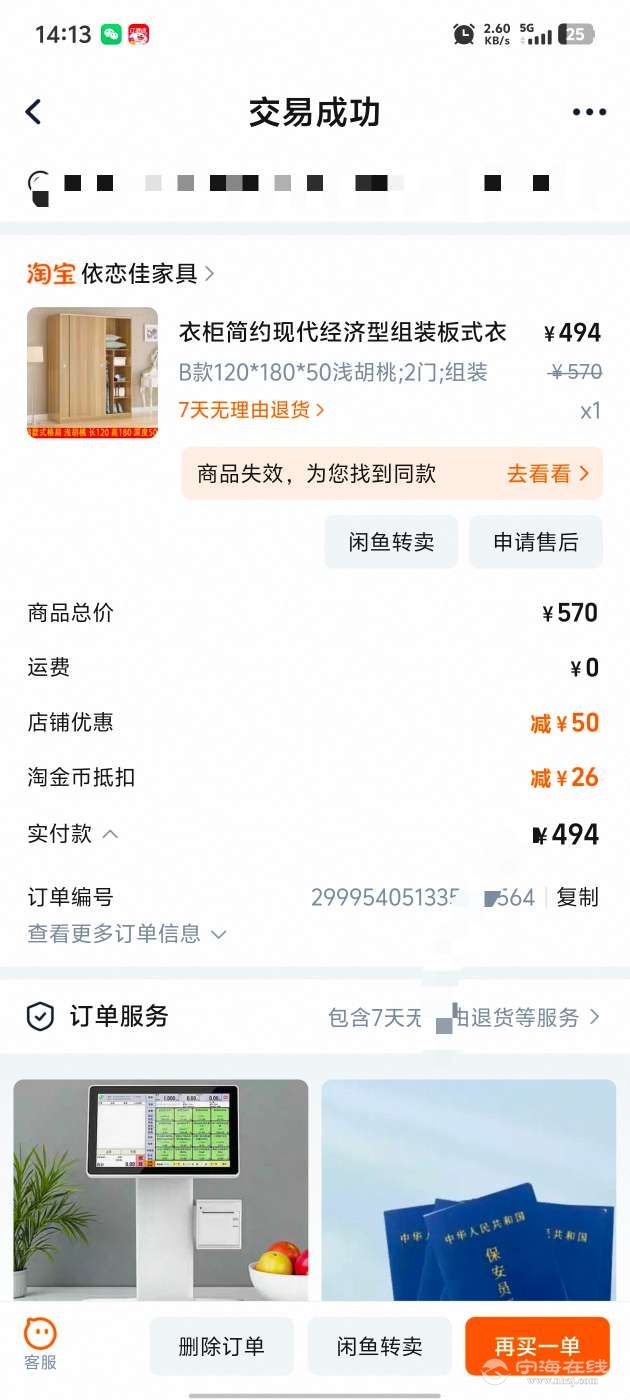Tap 删除订单 to delete this order
Screen dimensions: 630x1400
pyautogui.click(x=221, y=1346)
